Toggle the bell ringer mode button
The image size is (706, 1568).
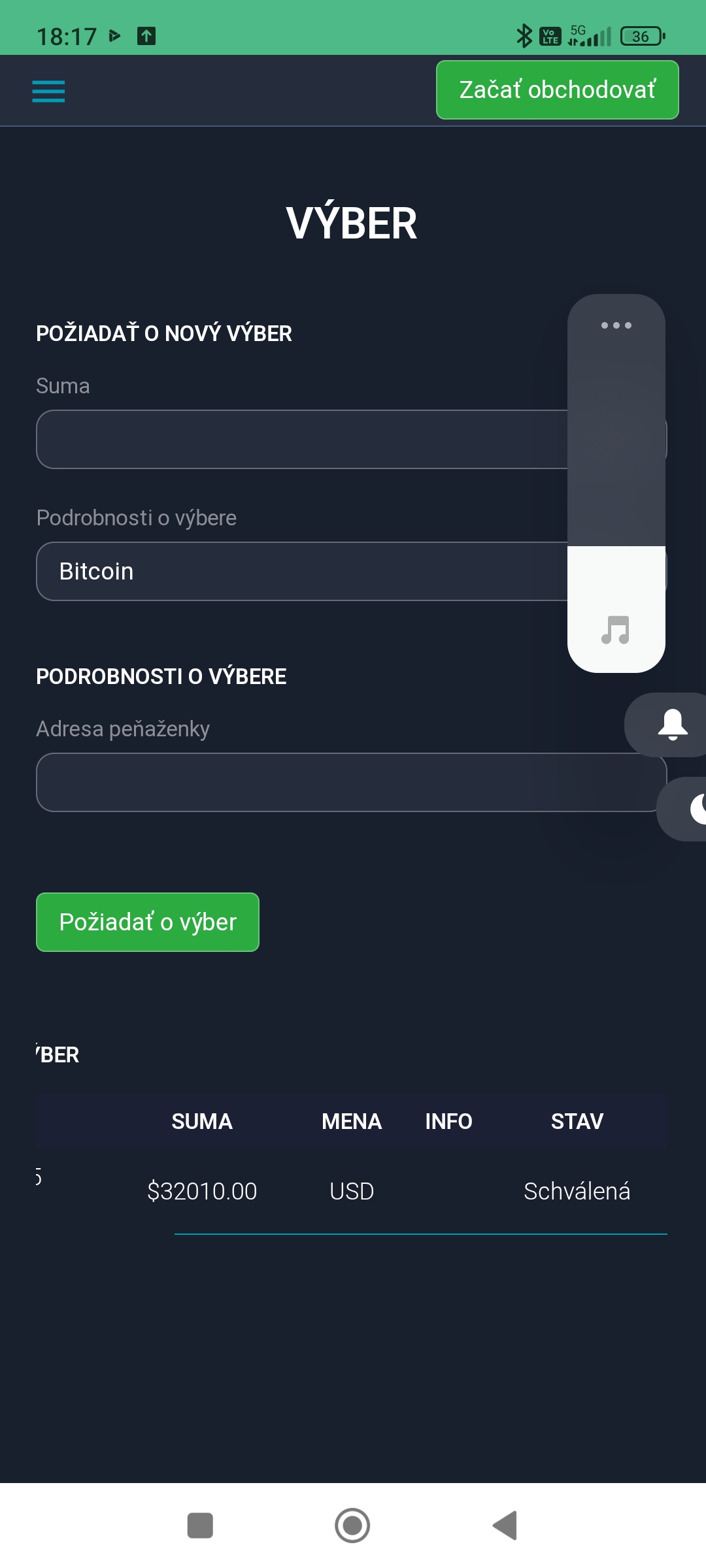tap(672, 725)
